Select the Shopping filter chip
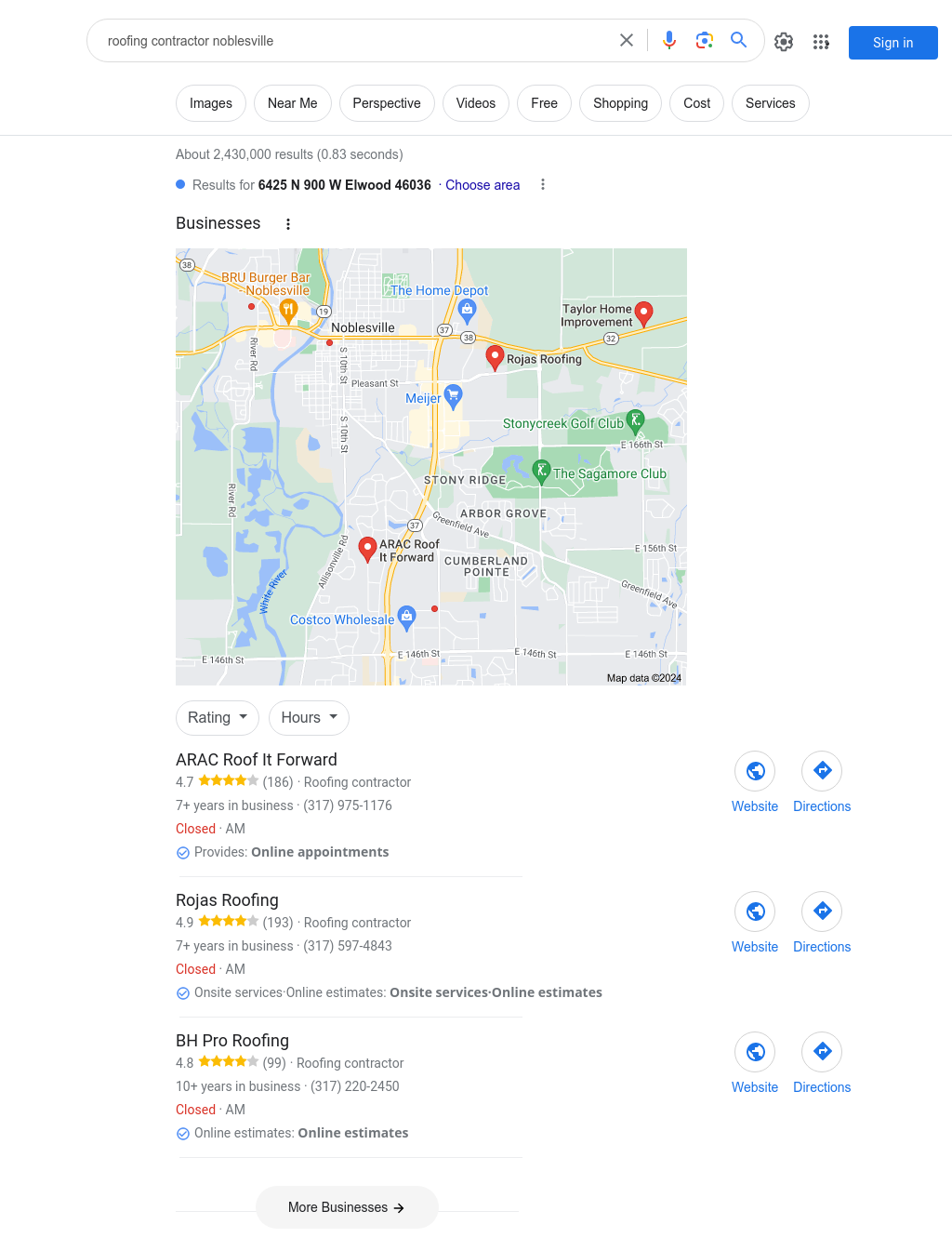The height and width of the screenshot is (1251, 952). point(620,103)
